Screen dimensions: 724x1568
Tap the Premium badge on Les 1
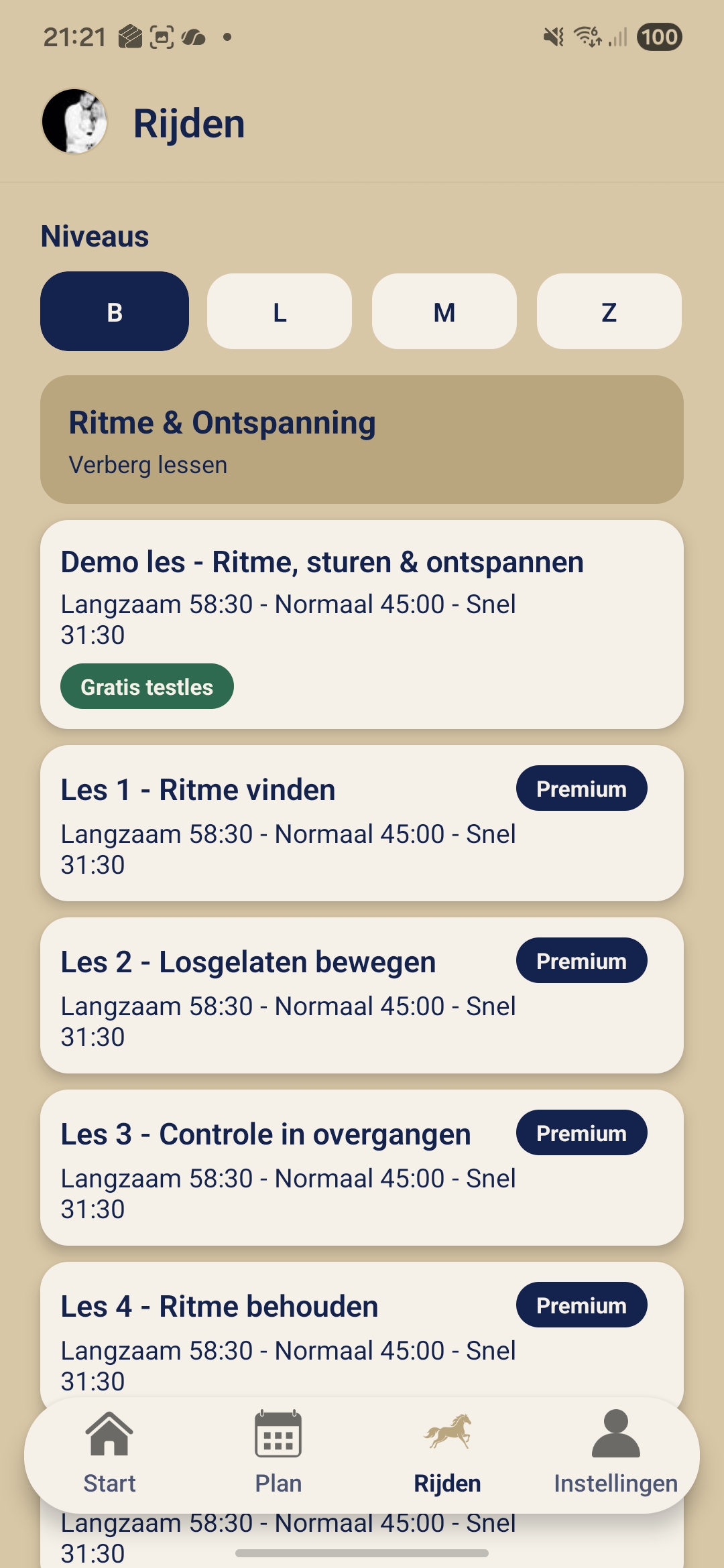click(x=582, y=789)
